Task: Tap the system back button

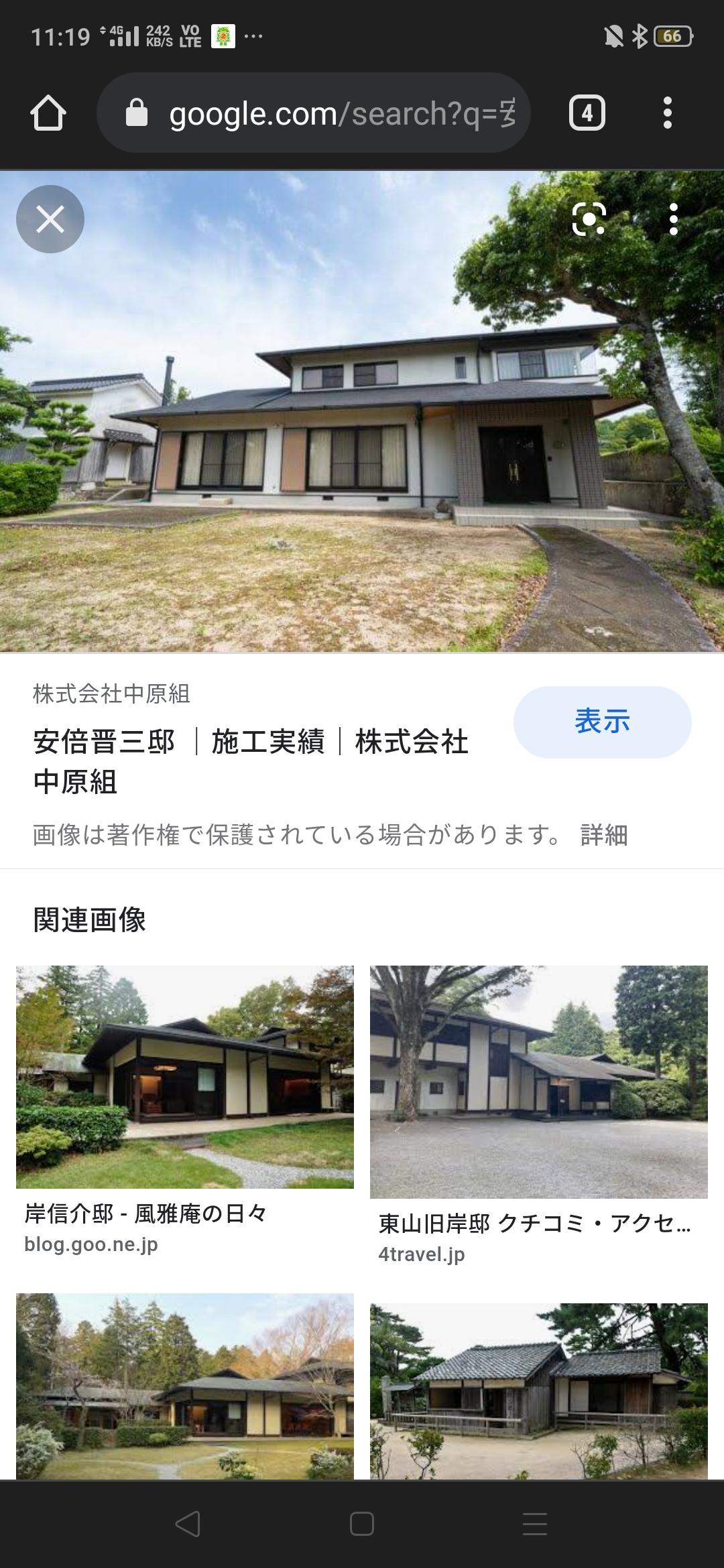Action: coord(188,1524)
